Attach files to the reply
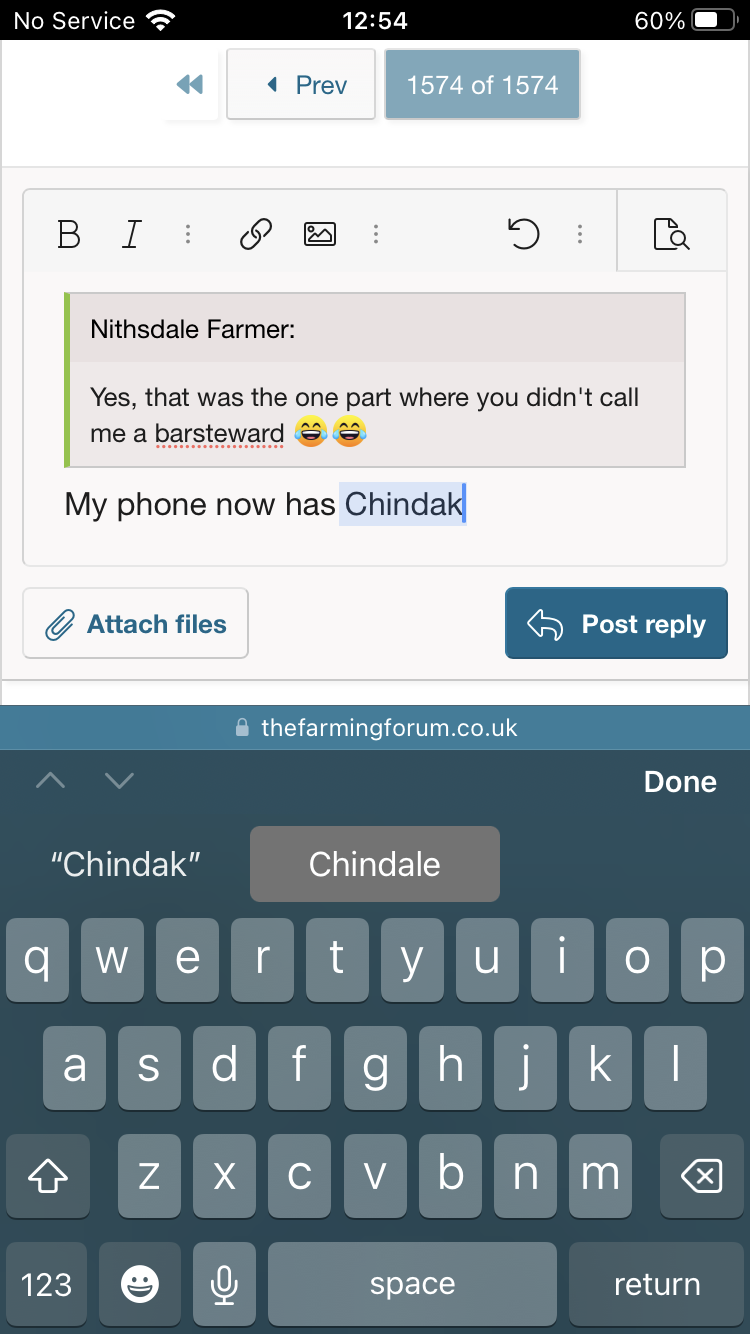Image resolution: width=750 pixels, height=1334 pixels. tap(136, 624)
